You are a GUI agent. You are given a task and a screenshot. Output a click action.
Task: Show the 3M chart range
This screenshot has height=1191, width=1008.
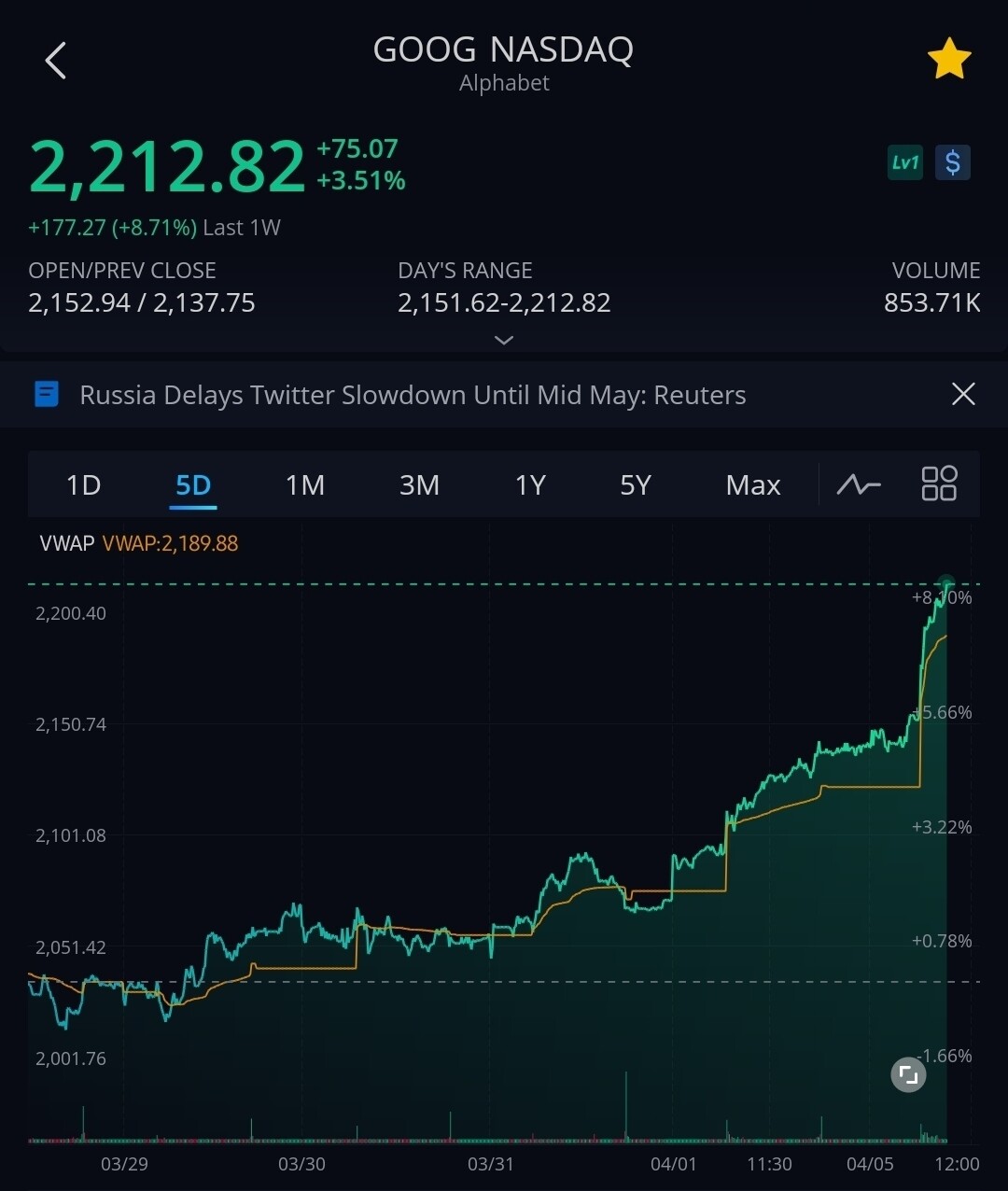click(419, 485)
